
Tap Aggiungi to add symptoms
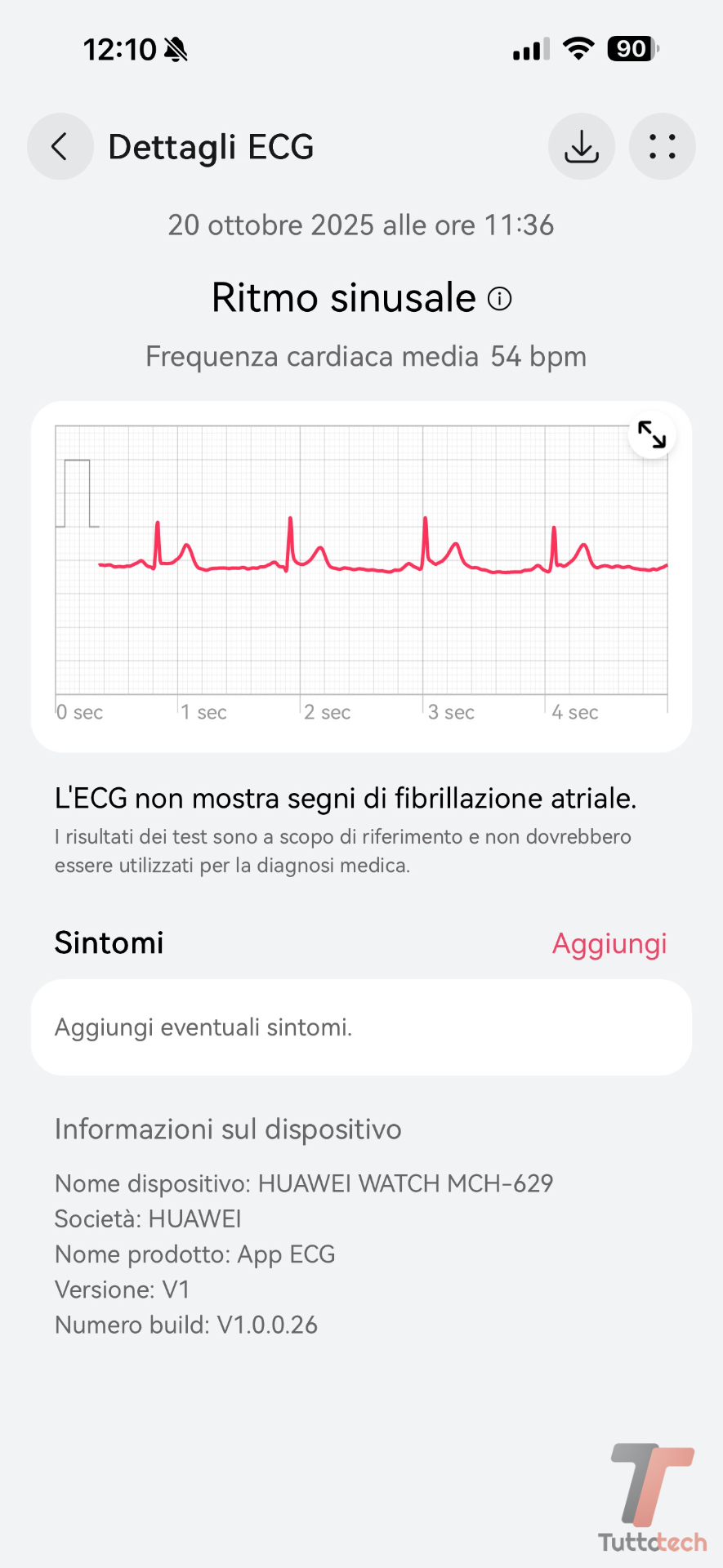tap(609, 944)
